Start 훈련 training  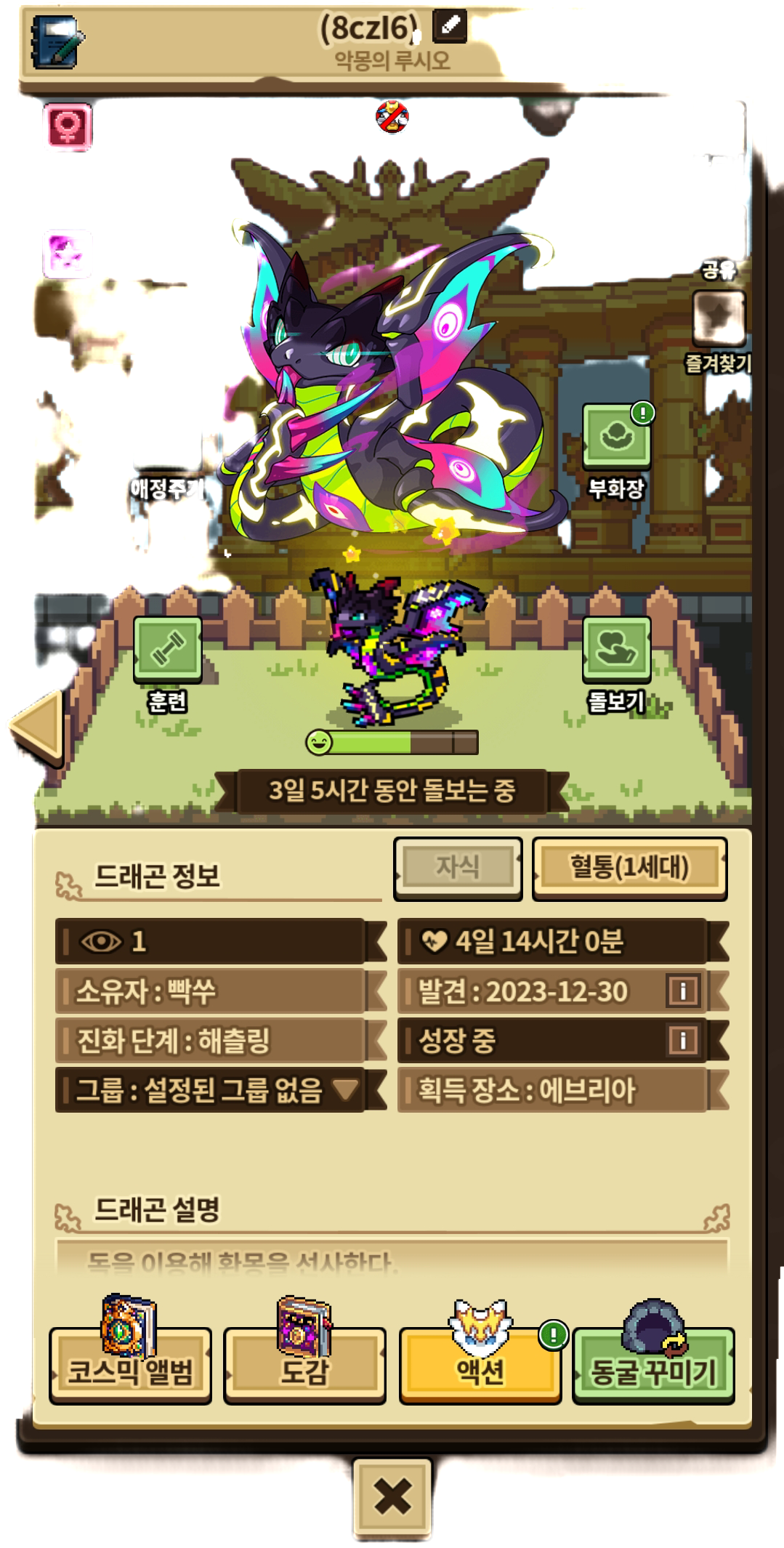[168, 649]
